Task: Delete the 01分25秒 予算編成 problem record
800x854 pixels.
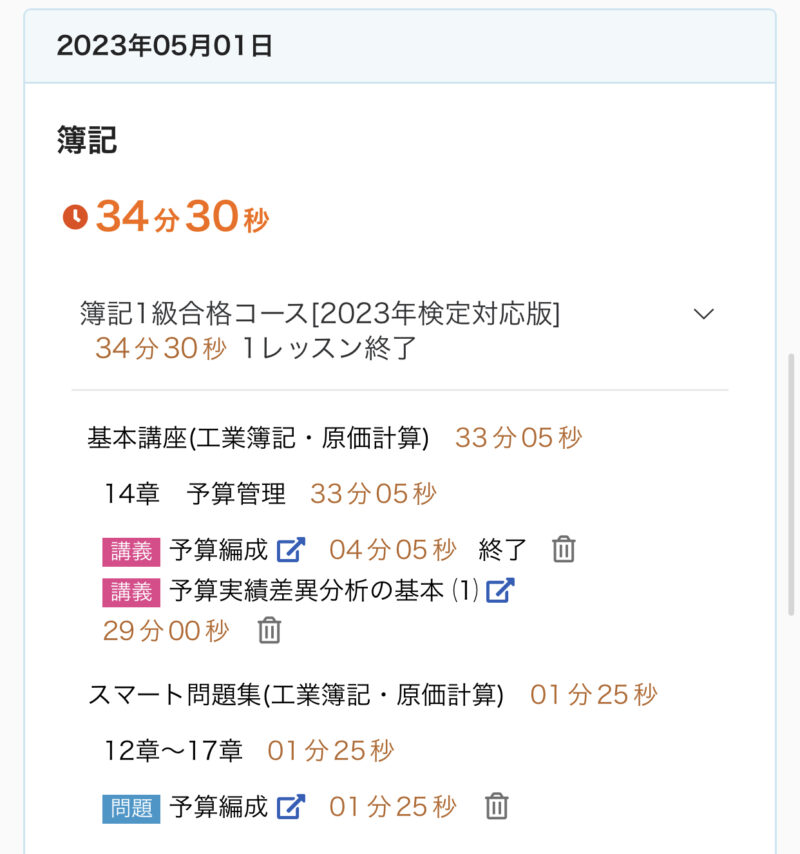Action: [x=497, y=807]
